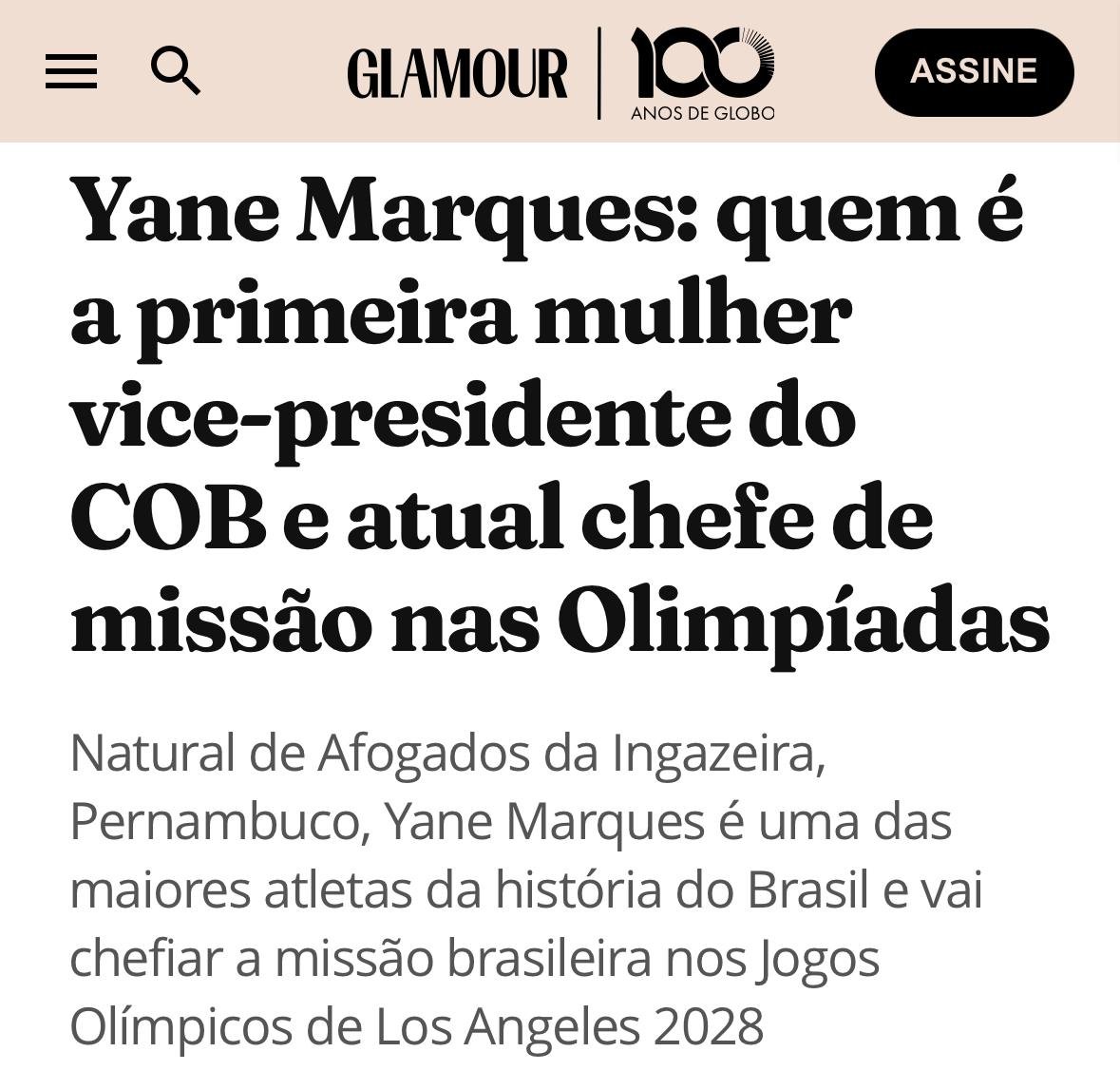This screenshot has width=1120, height=1090.
Task: Open the search magnifier icon
Action: click(176, 71)
